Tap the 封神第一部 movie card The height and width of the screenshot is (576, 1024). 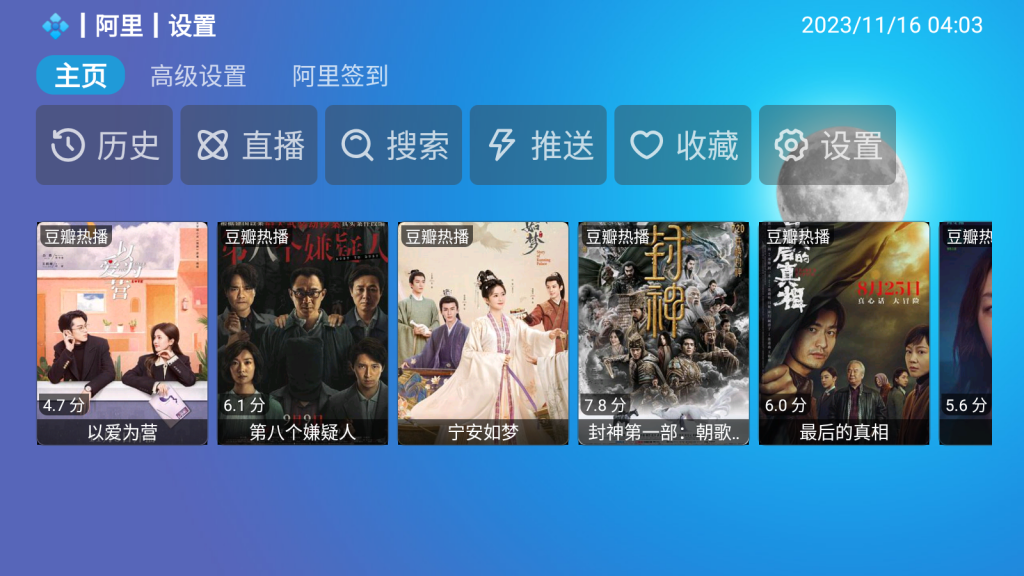click(x=664, y=333)
